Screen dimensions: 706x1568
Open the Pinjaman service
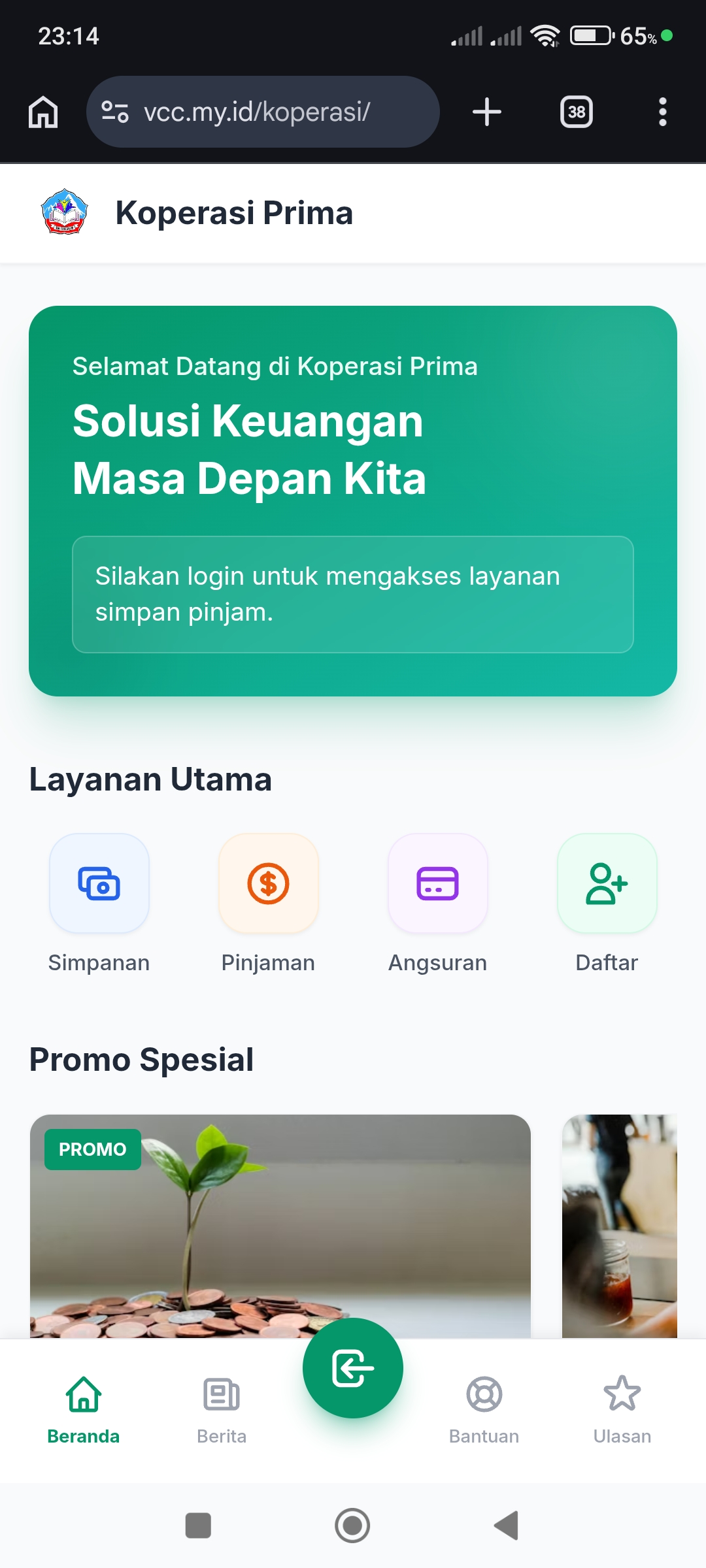tap(268, 883)
